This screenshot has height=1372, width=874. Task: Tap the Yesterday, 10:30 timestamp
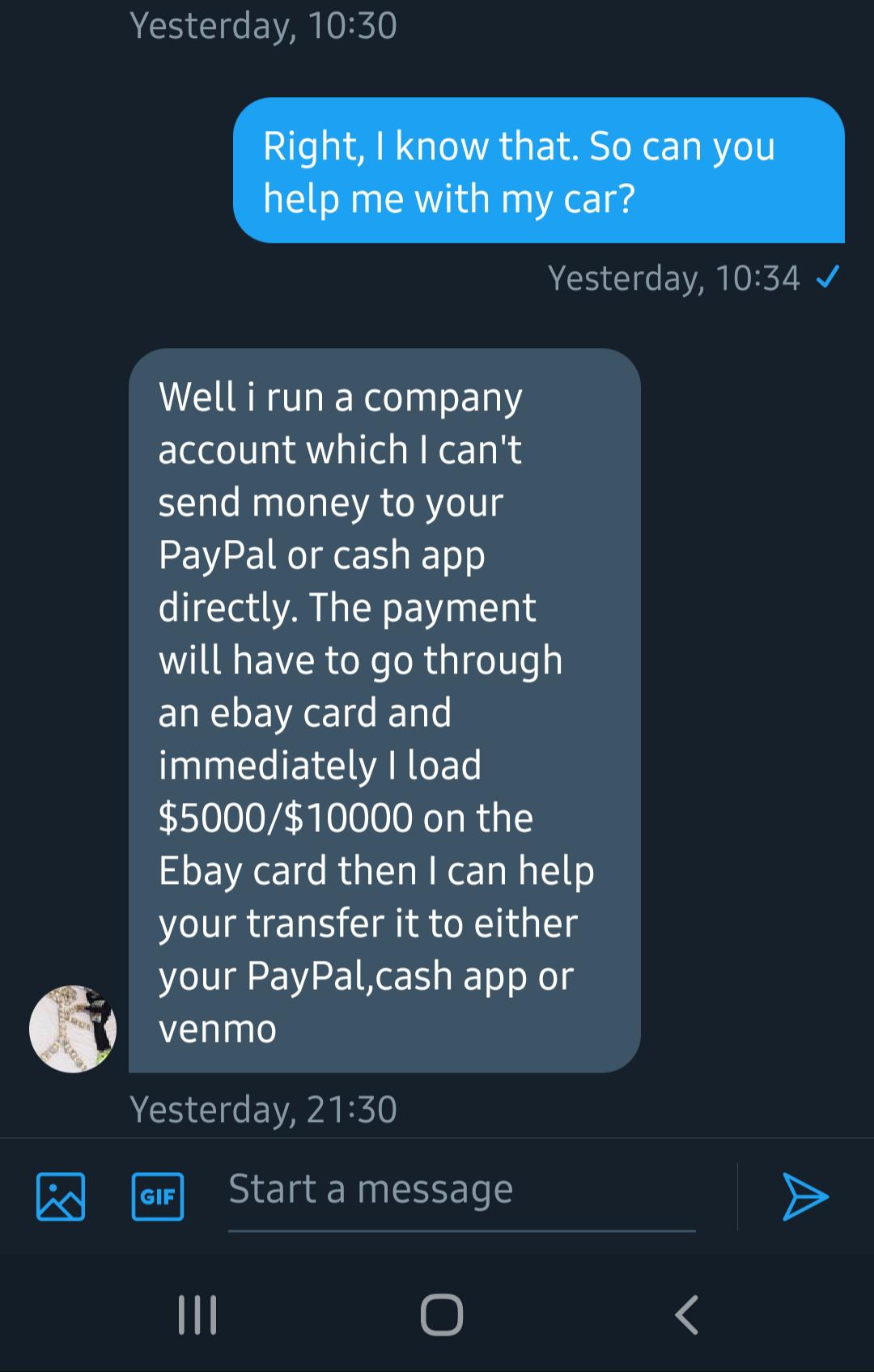[x=263, y=27]
